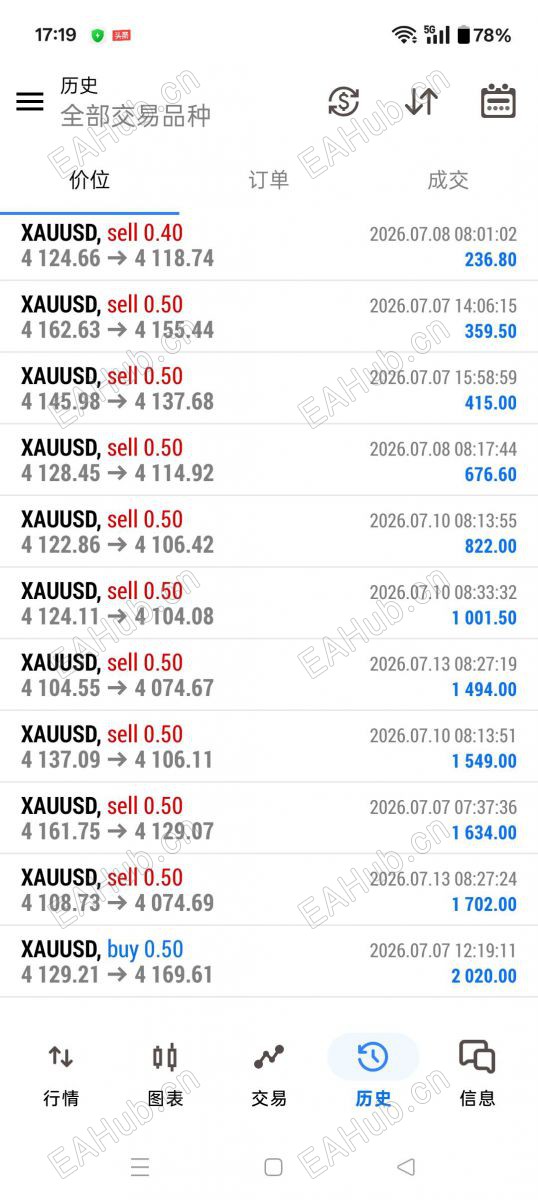Screen dimensions: 538x1200
Task: Open the buy 0.50 trade with profit 2 020.00
Action: coord(269,961)
